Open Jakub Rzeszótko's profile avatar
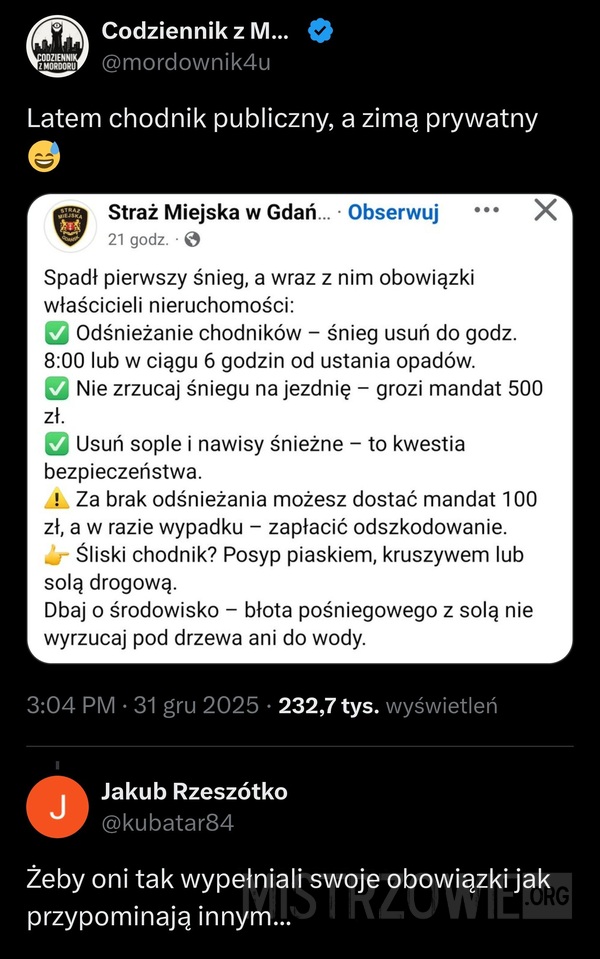The image size is (600, 959). (x=57, y=808)
